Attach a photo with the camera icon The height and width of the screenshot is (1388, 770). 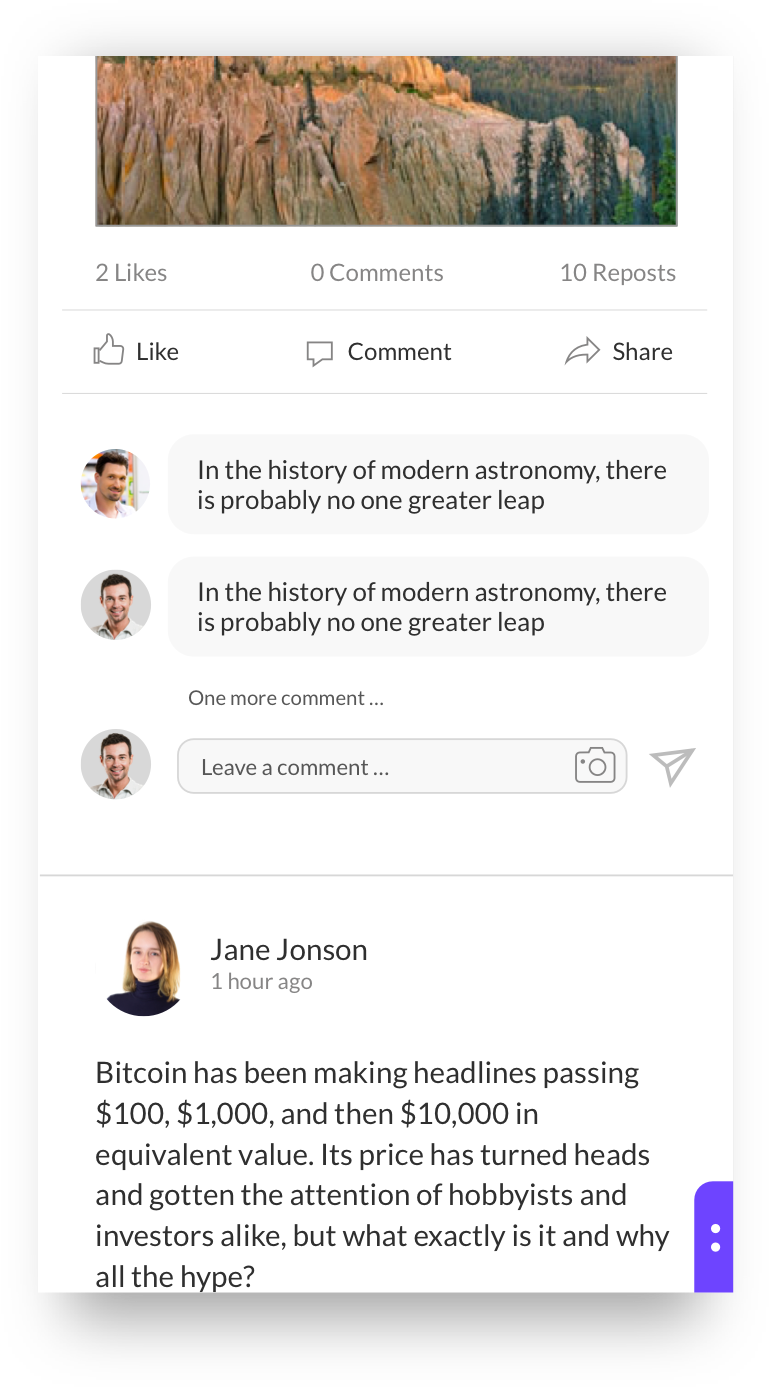coord(595,766)
